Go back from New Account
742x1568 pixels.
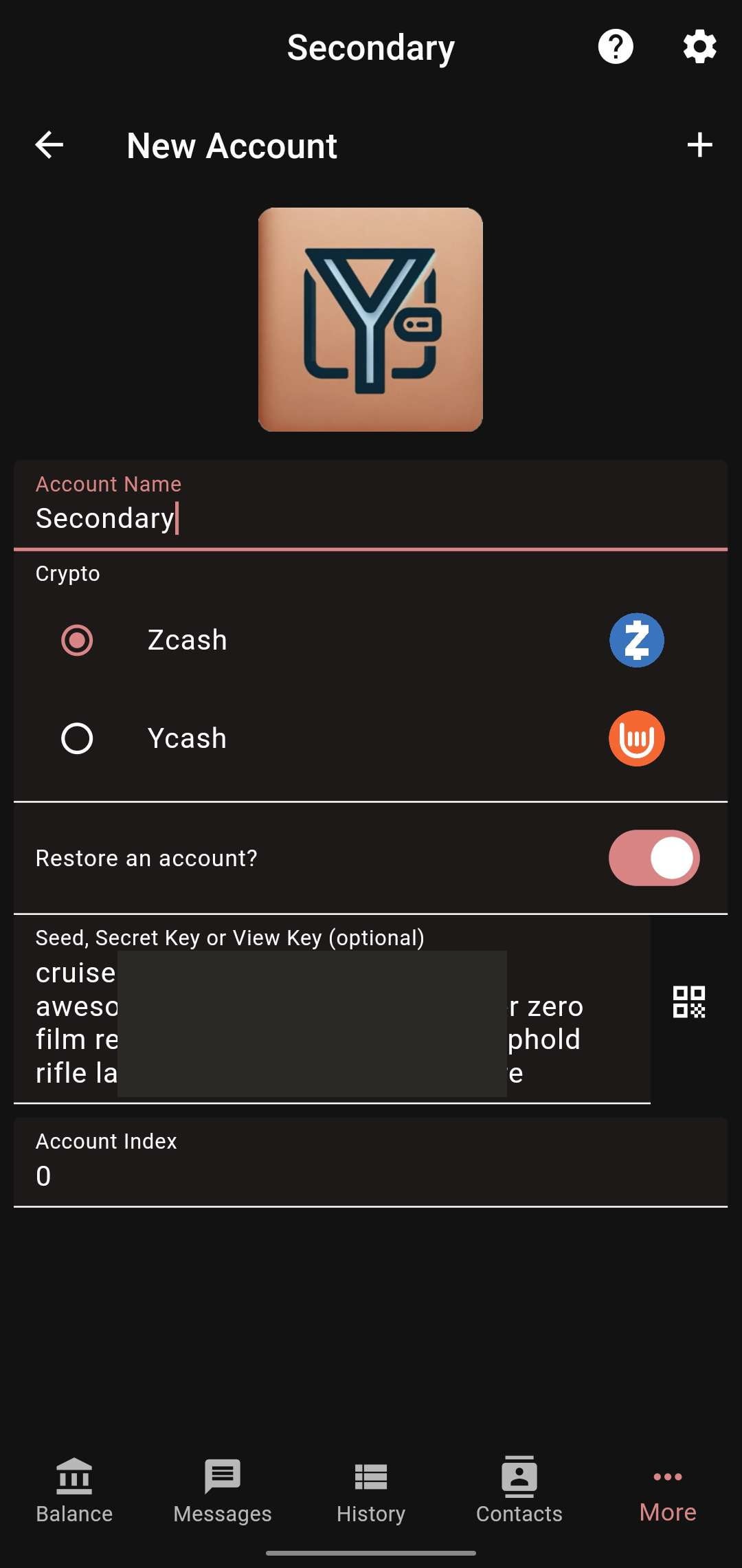(49, 145)
